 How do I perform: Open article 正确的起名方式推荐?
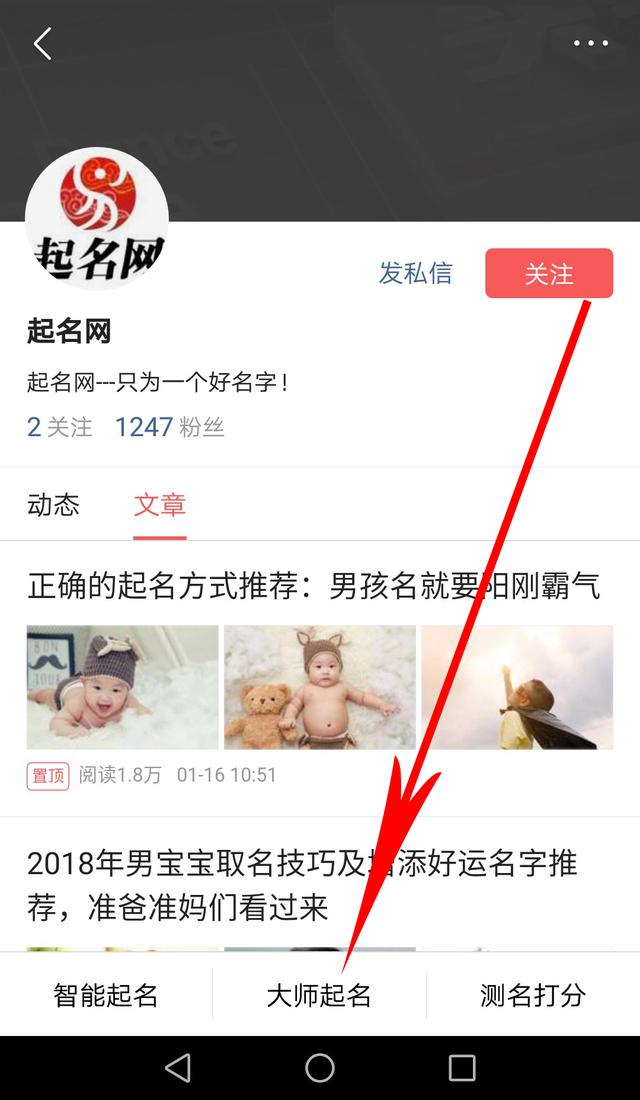point(313,586)
